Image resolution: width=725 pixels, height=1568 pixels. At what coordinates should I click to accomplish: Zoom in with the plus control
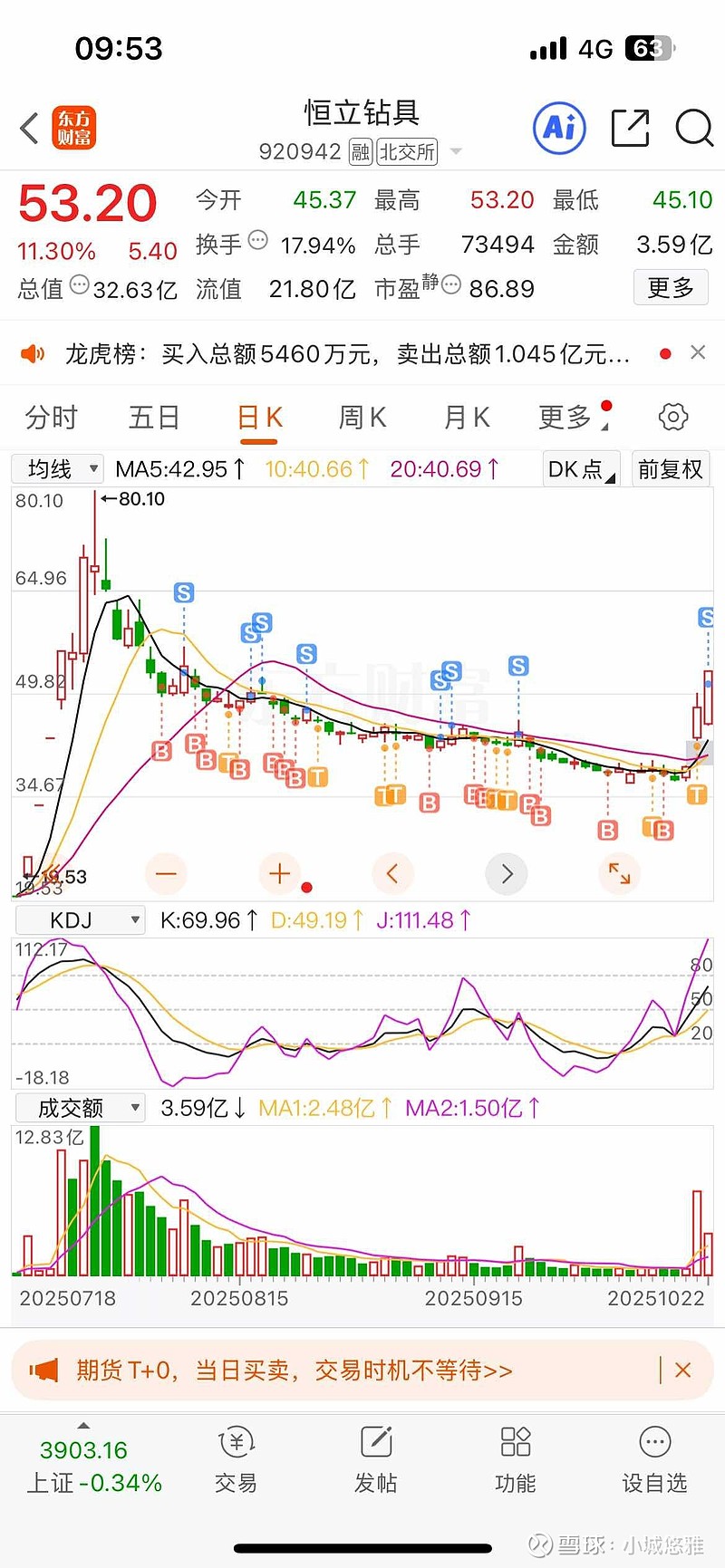[x=279, y=873]
